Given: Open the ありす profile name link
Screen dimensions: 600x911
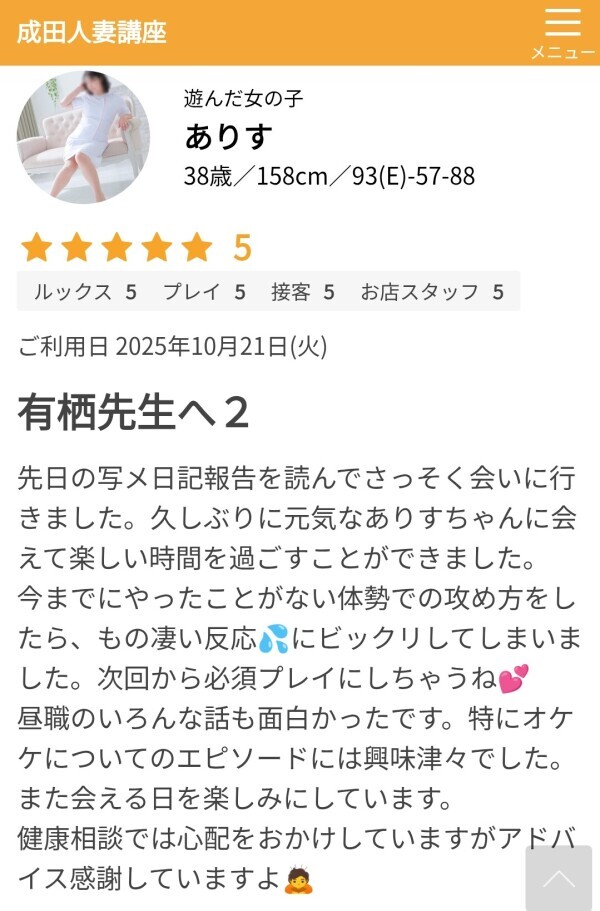Looking at the screenshot, I should point(228,137).
